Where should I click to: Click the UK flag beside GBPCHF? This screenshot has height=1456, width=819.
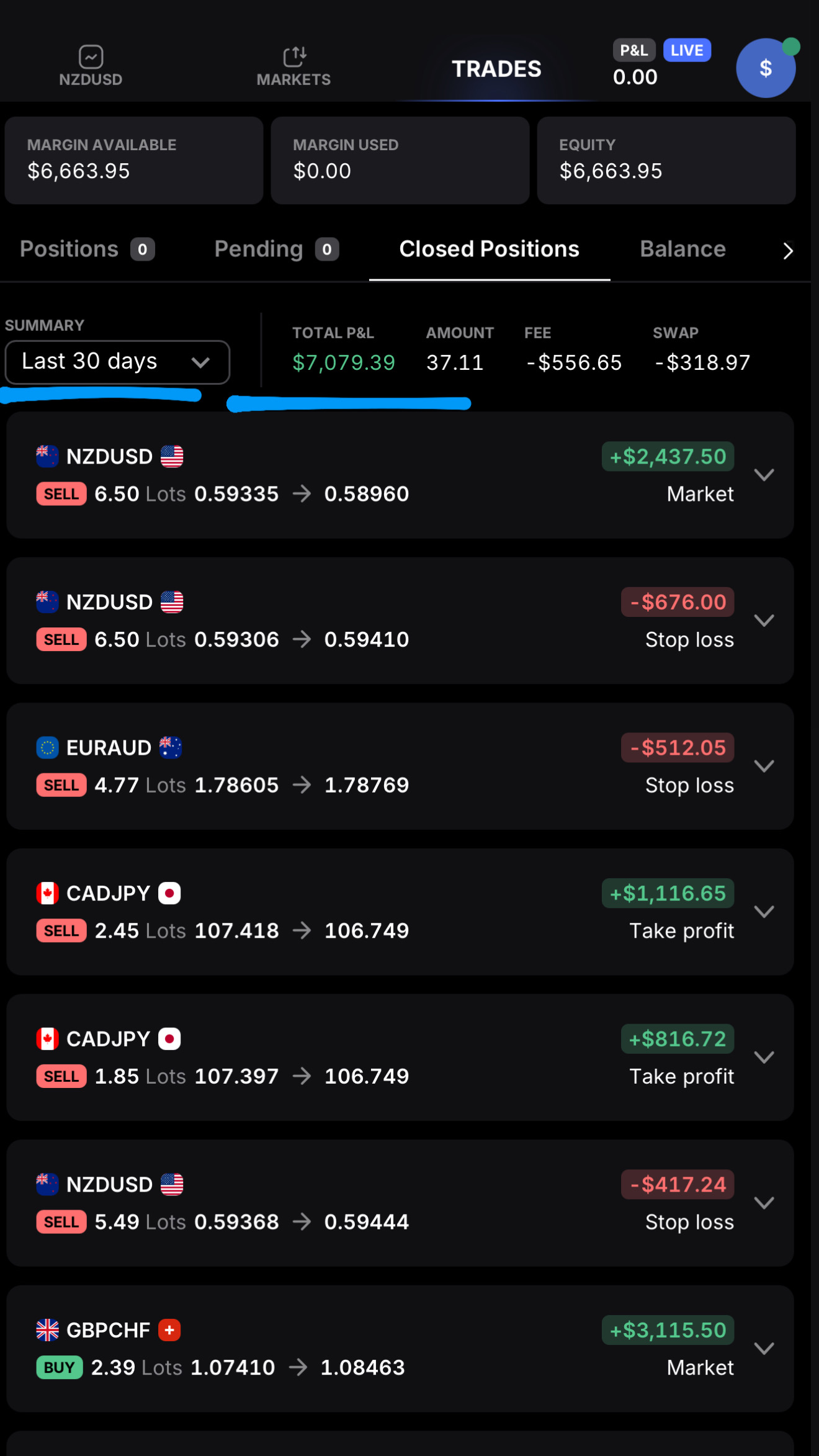coord(46,1329)
